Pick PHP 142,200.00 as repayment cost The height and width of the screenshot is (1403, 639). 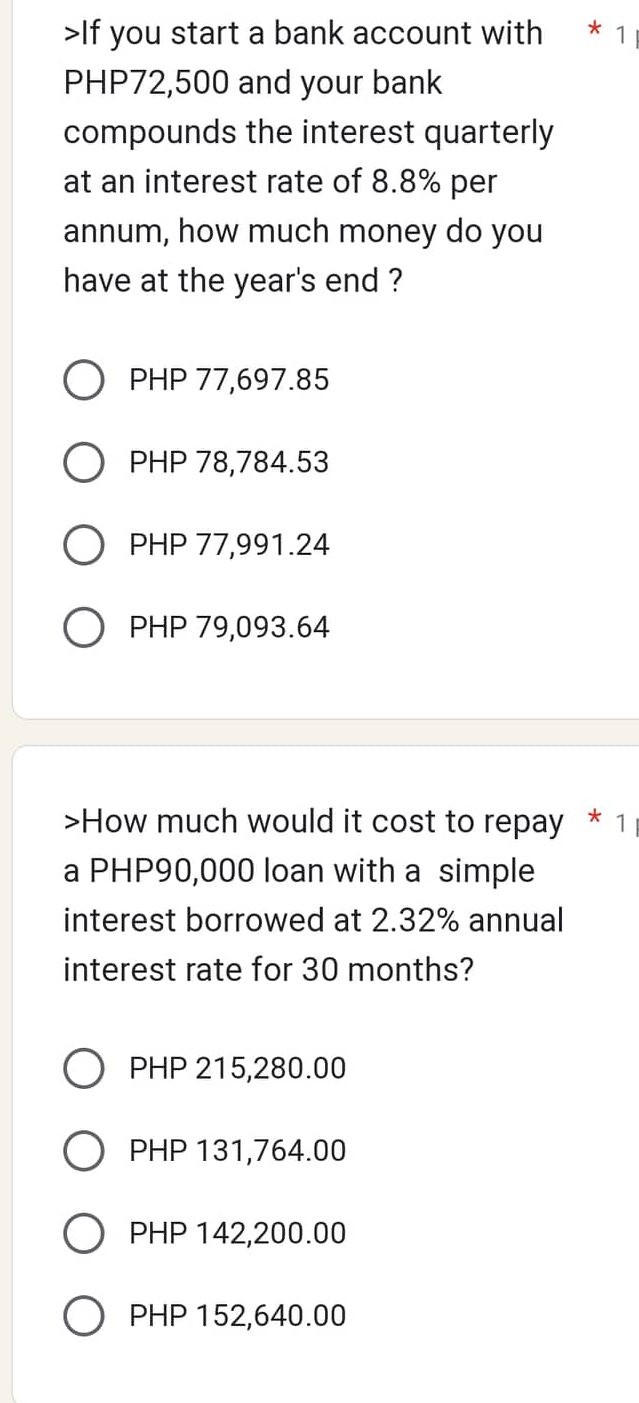click(x=85, y=1233)
